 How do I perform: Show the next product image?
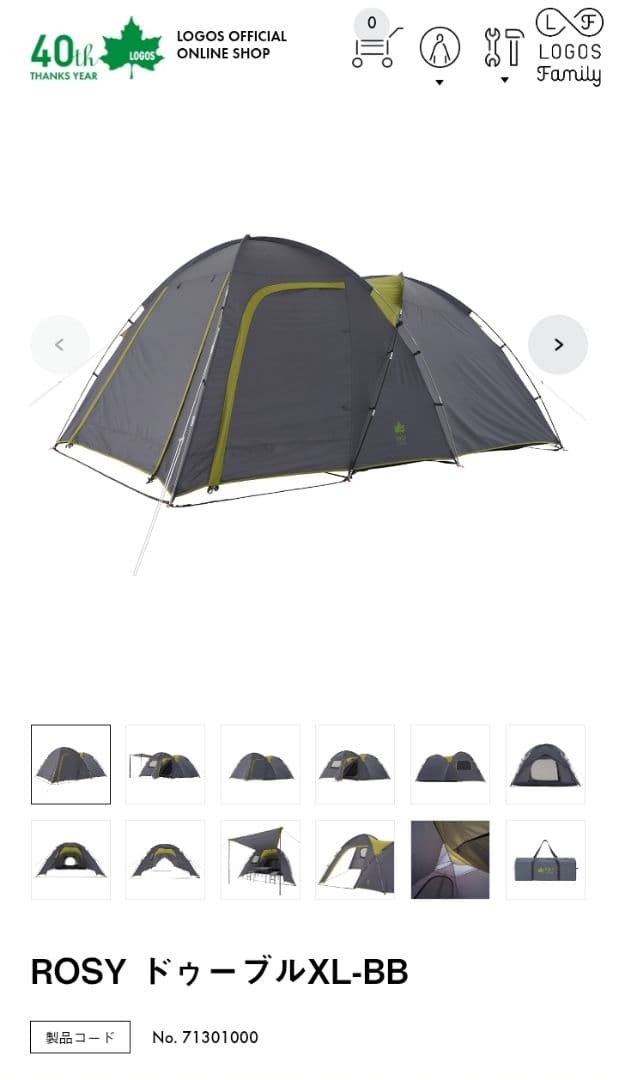click(558, 345)
